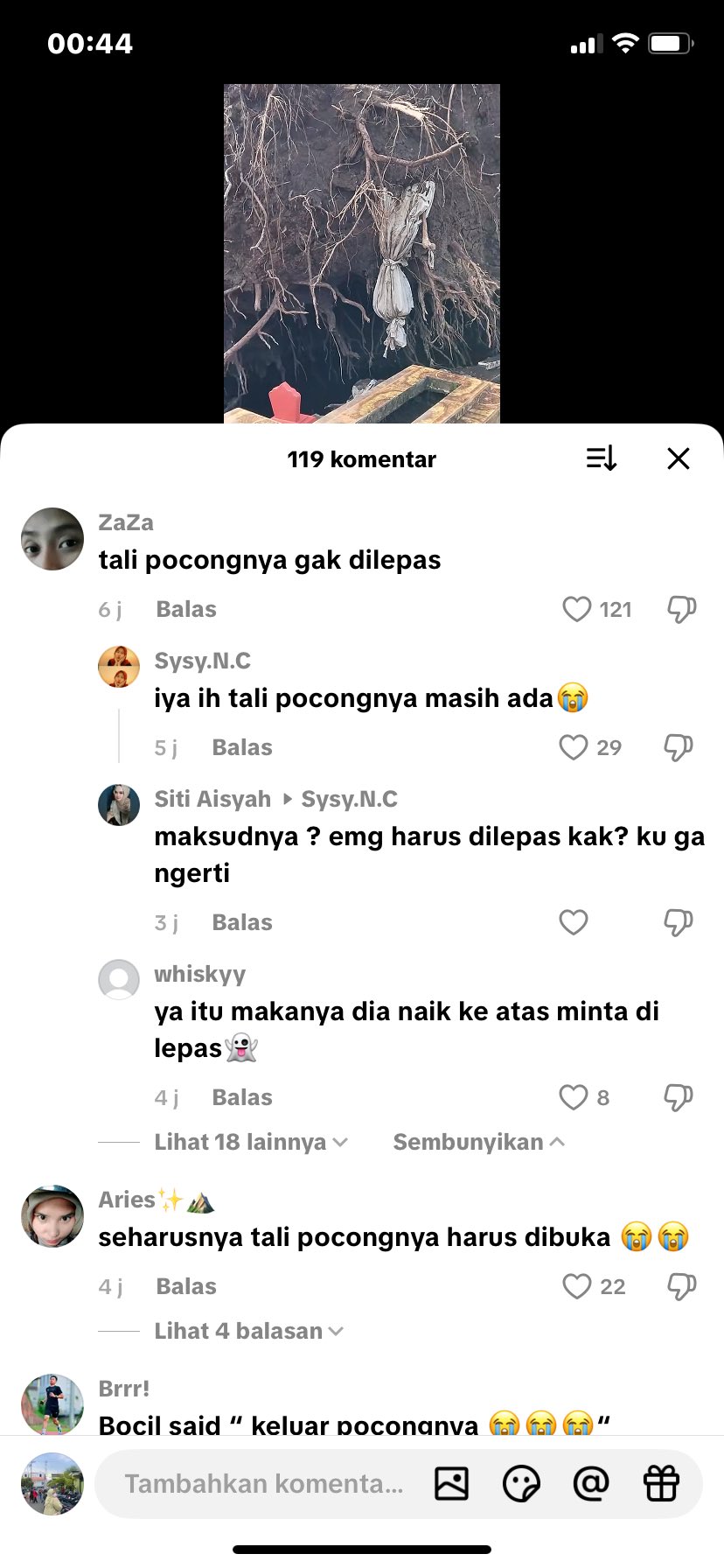Open the comment sort options
724x1568 pixels.
coord(602,458)
